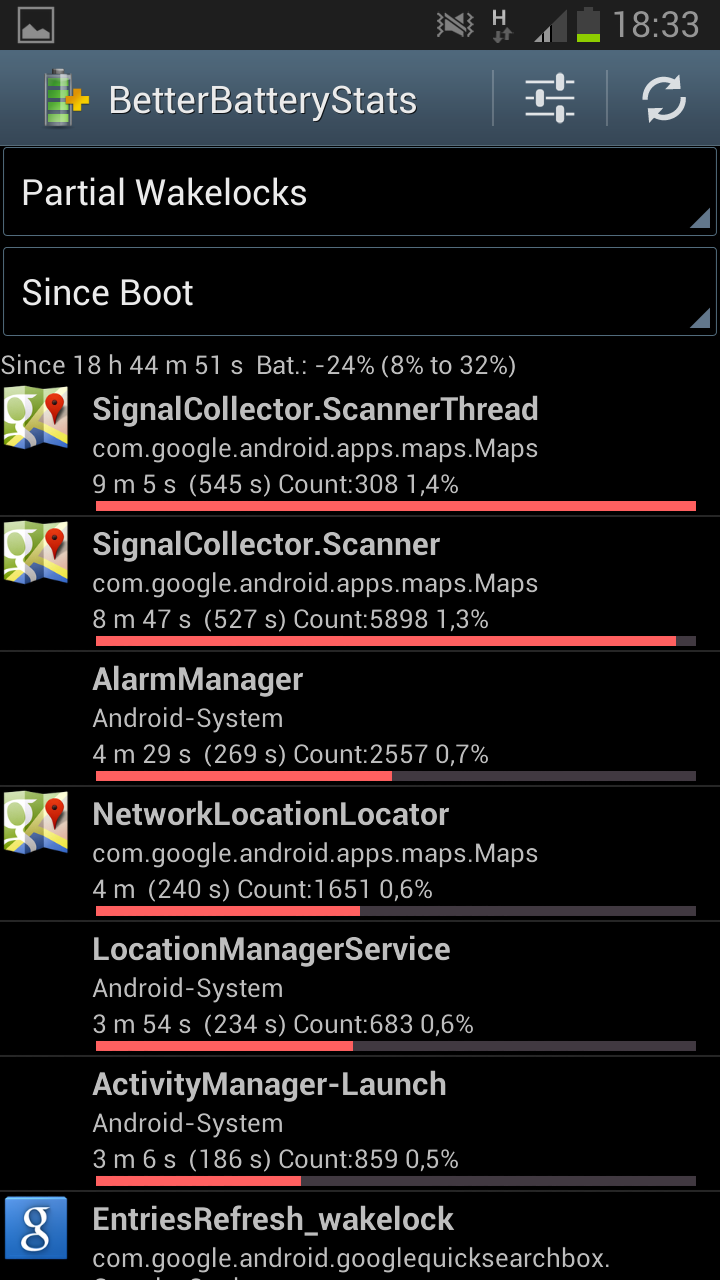Open SignalCollector.ScannerThread wakelock entry

pos(360,450)
